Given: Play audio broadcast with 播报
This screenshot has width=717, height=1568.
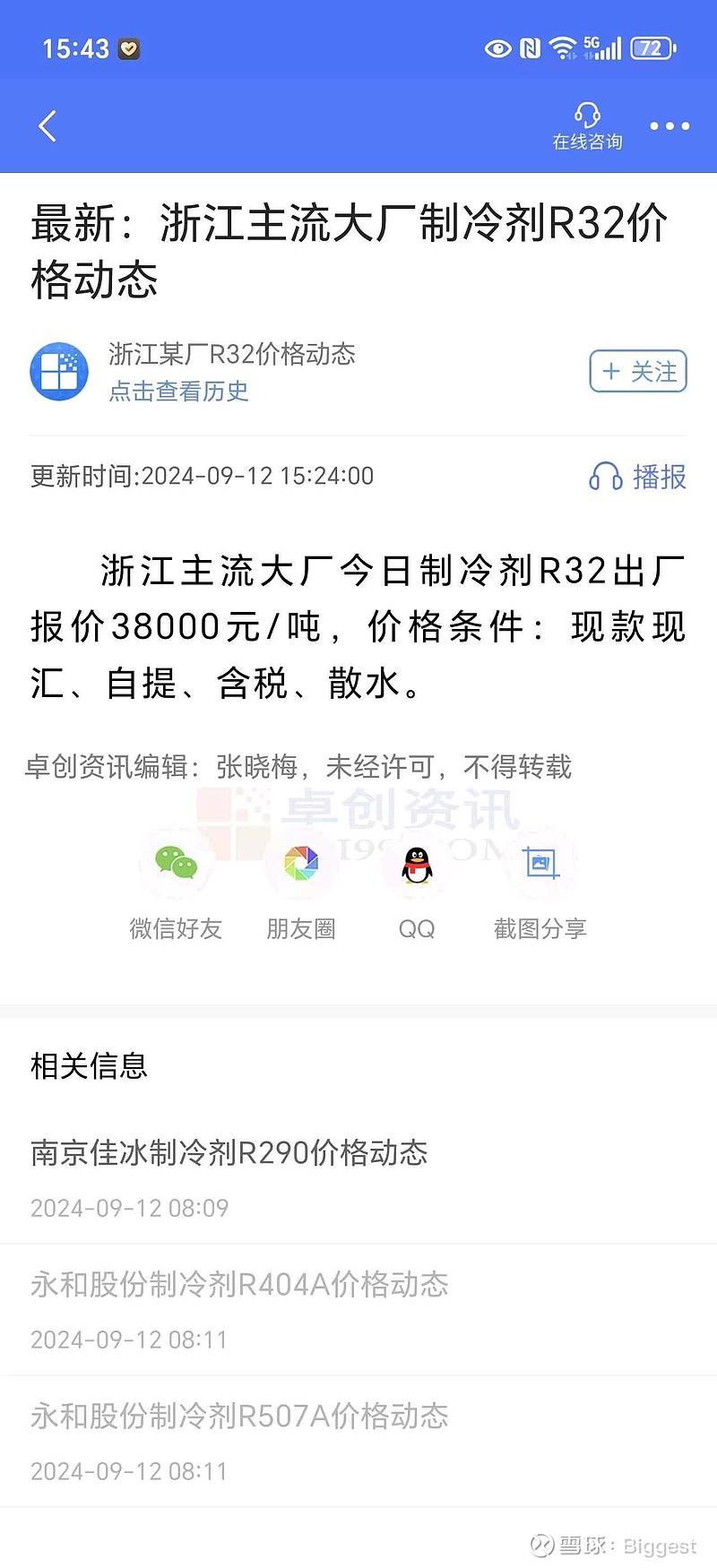Looking at the screenshot, I should 637,477.
